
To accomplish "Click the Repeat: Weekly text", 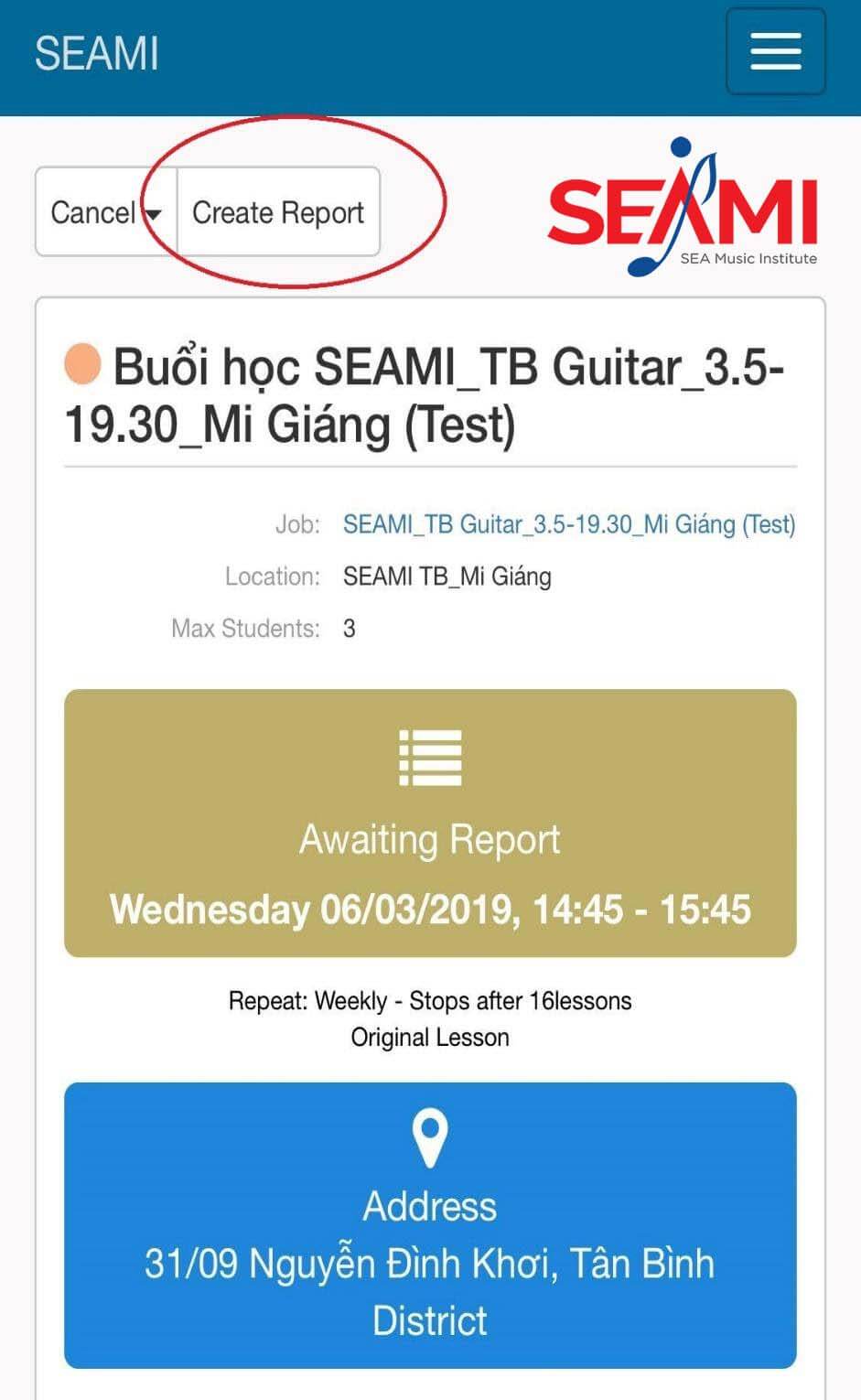I will point(430,1001).
